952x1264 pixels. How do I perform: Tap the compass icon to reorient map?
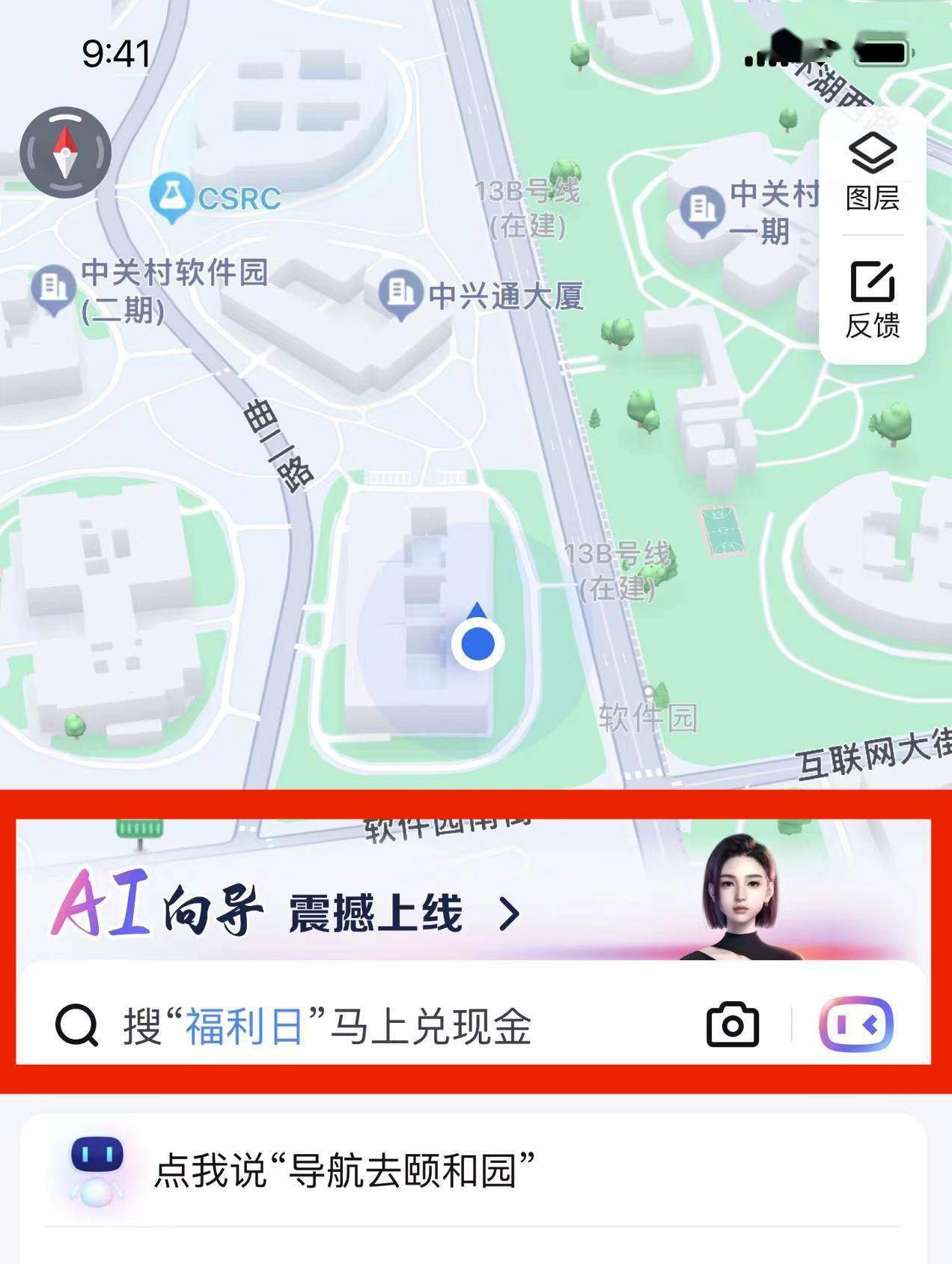[65, 153]
